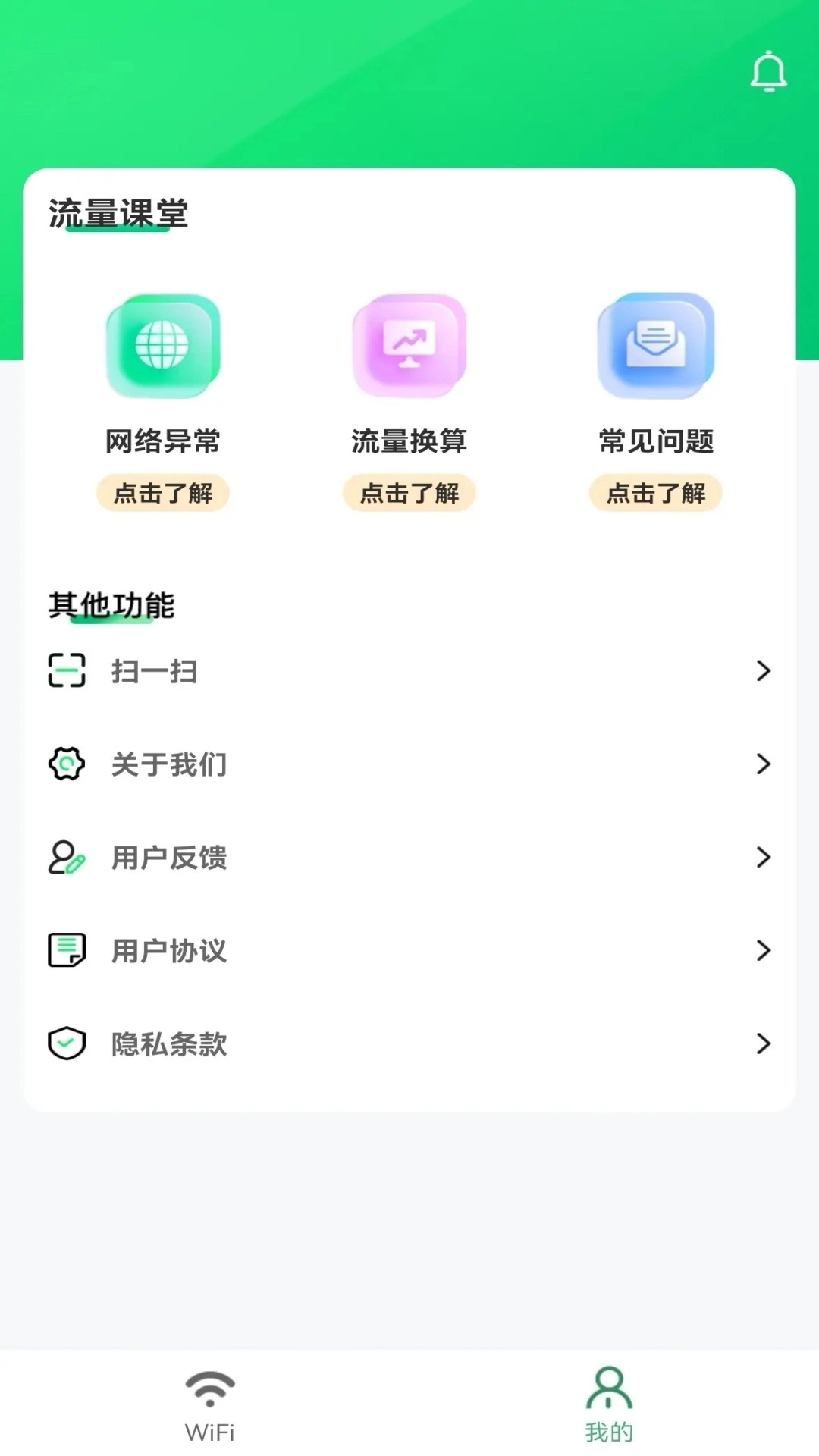The height and width of the screenshot is (1456, 819).
Task: Select the 扫一扫 scan icon
Action: (67, 670)
